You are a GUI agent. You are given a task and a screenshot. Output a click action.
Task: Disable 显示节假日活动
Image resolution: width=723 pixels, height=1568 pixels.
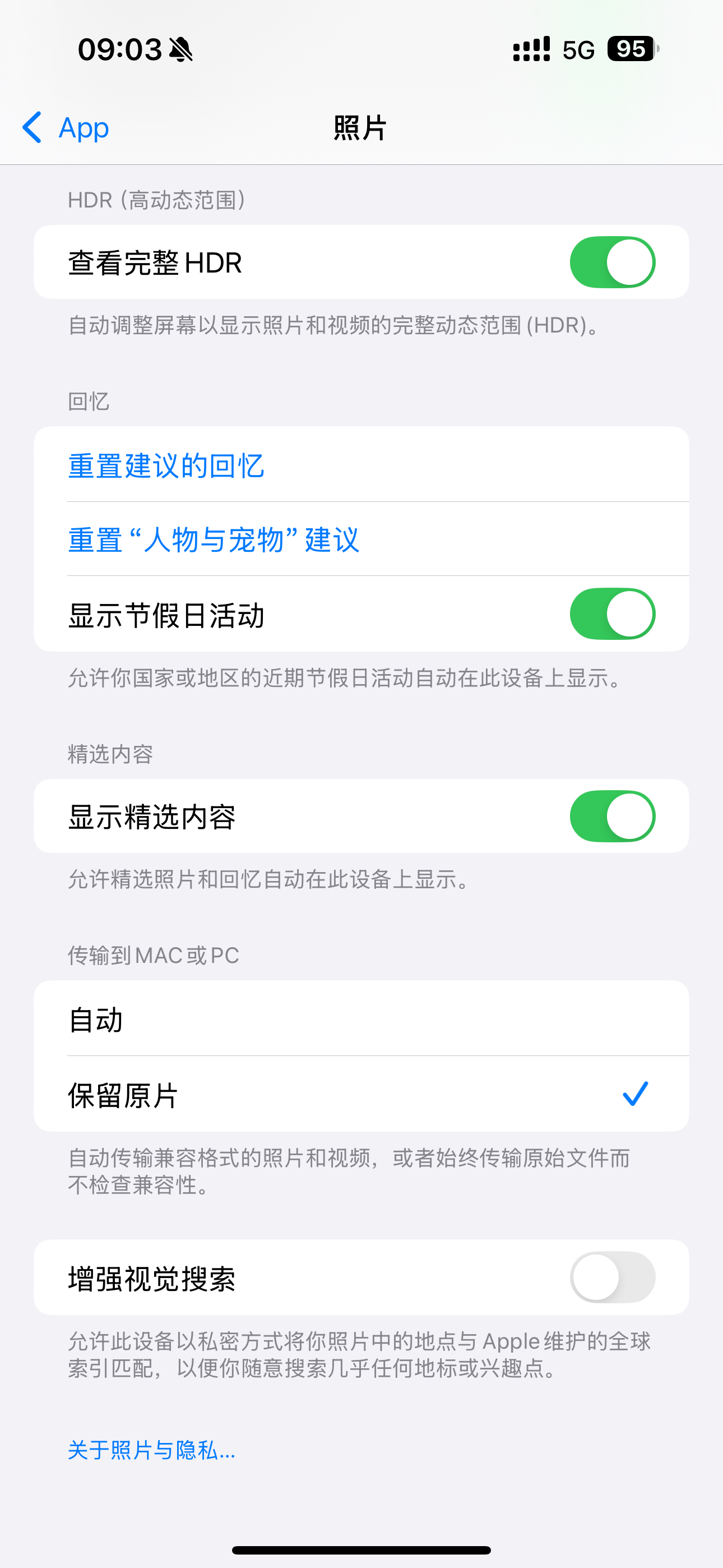(612, 614)
